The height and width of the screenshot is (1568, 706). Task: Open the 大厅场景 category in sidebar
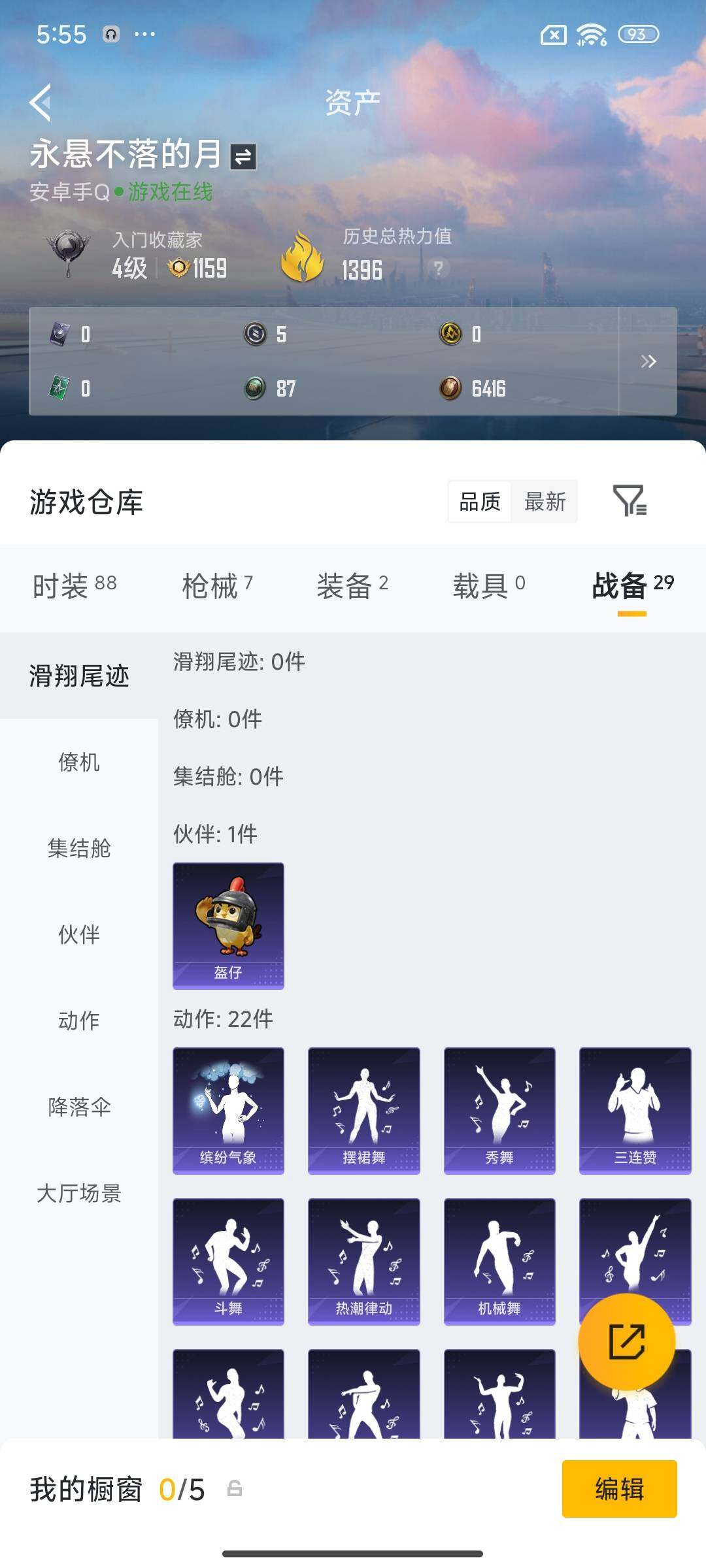point(79,1193)
